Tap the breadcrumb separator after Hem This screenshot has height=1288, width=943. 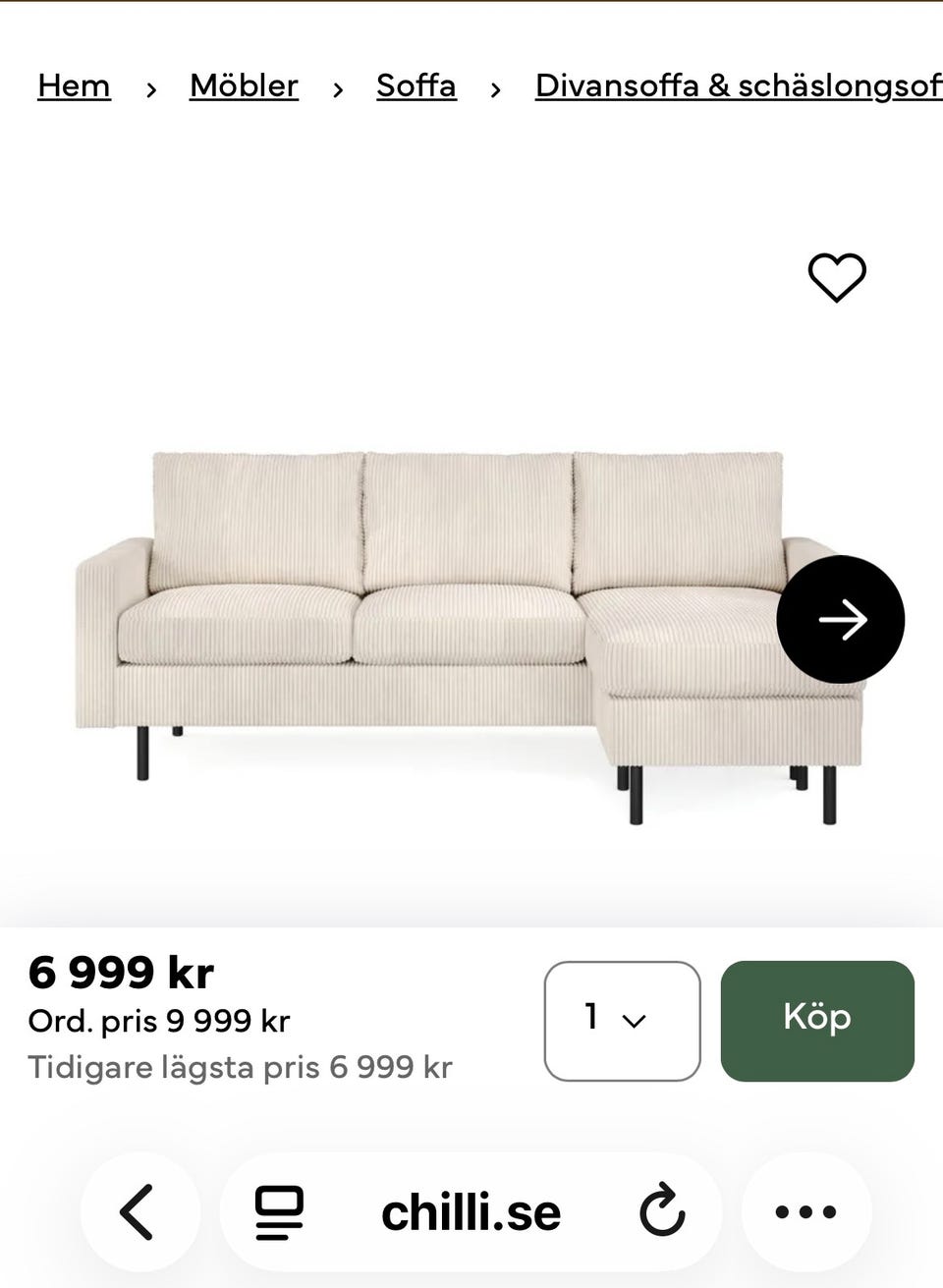(151, 88)
